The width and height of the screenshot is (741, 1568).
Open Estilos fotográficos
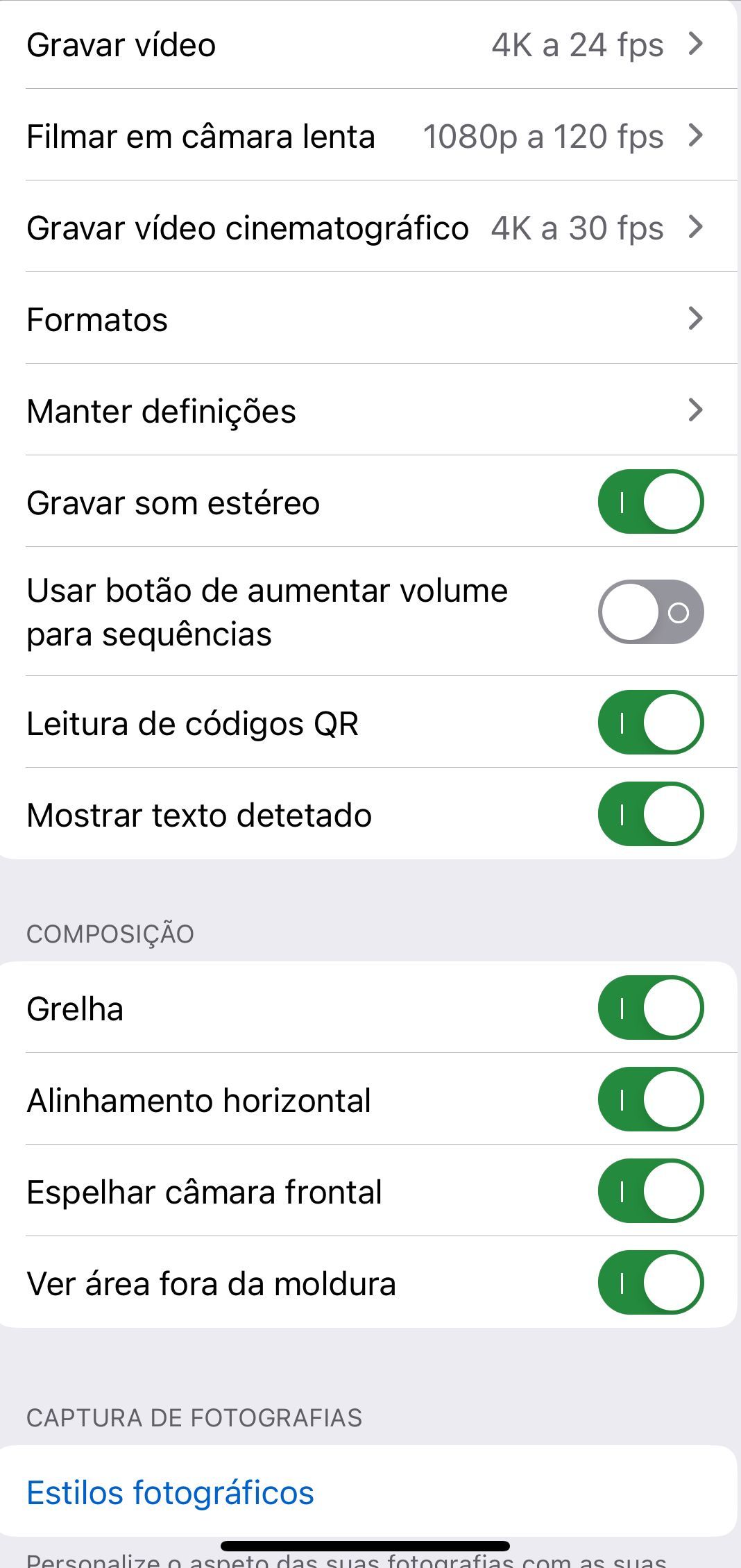point(171,1492)
